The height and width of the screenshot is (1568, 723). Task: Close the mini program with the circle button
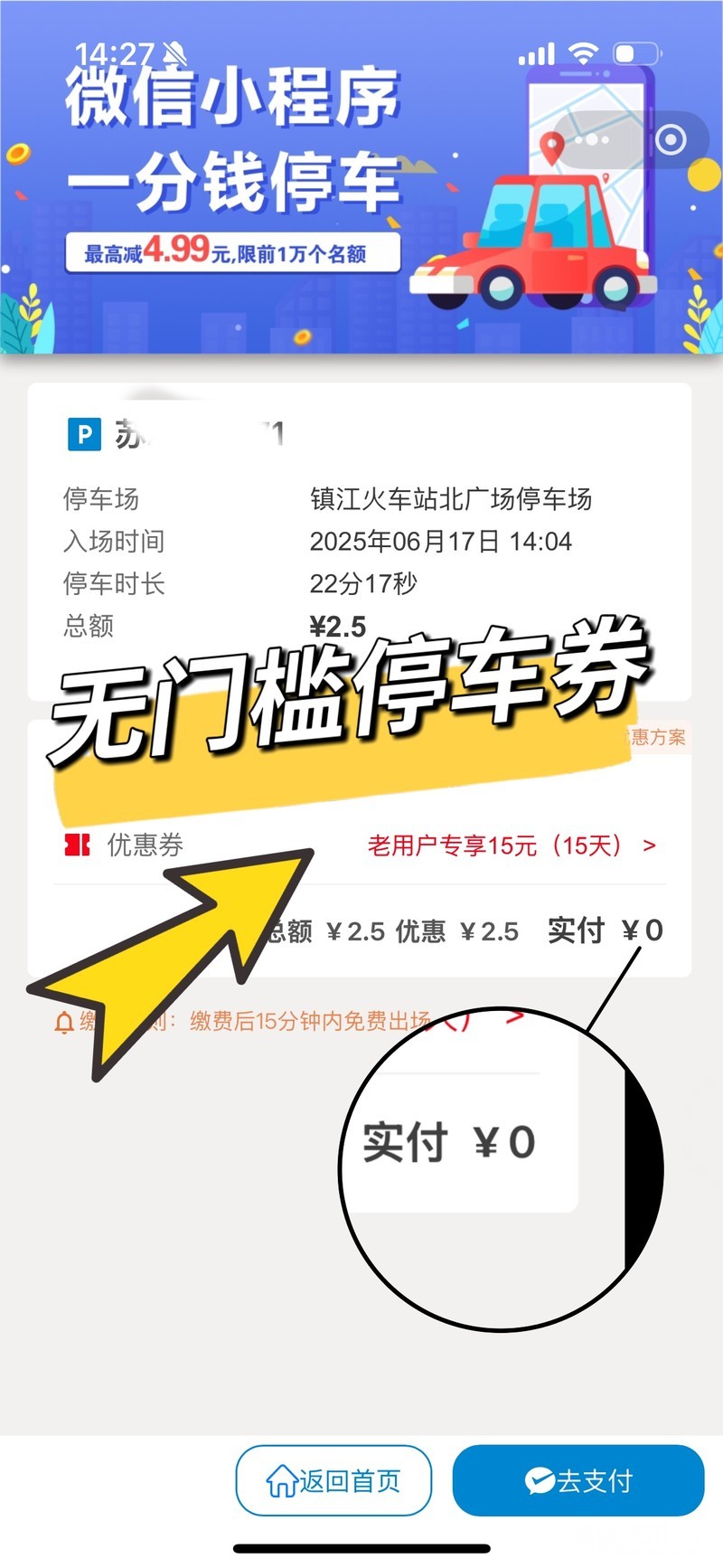point(670,140)
